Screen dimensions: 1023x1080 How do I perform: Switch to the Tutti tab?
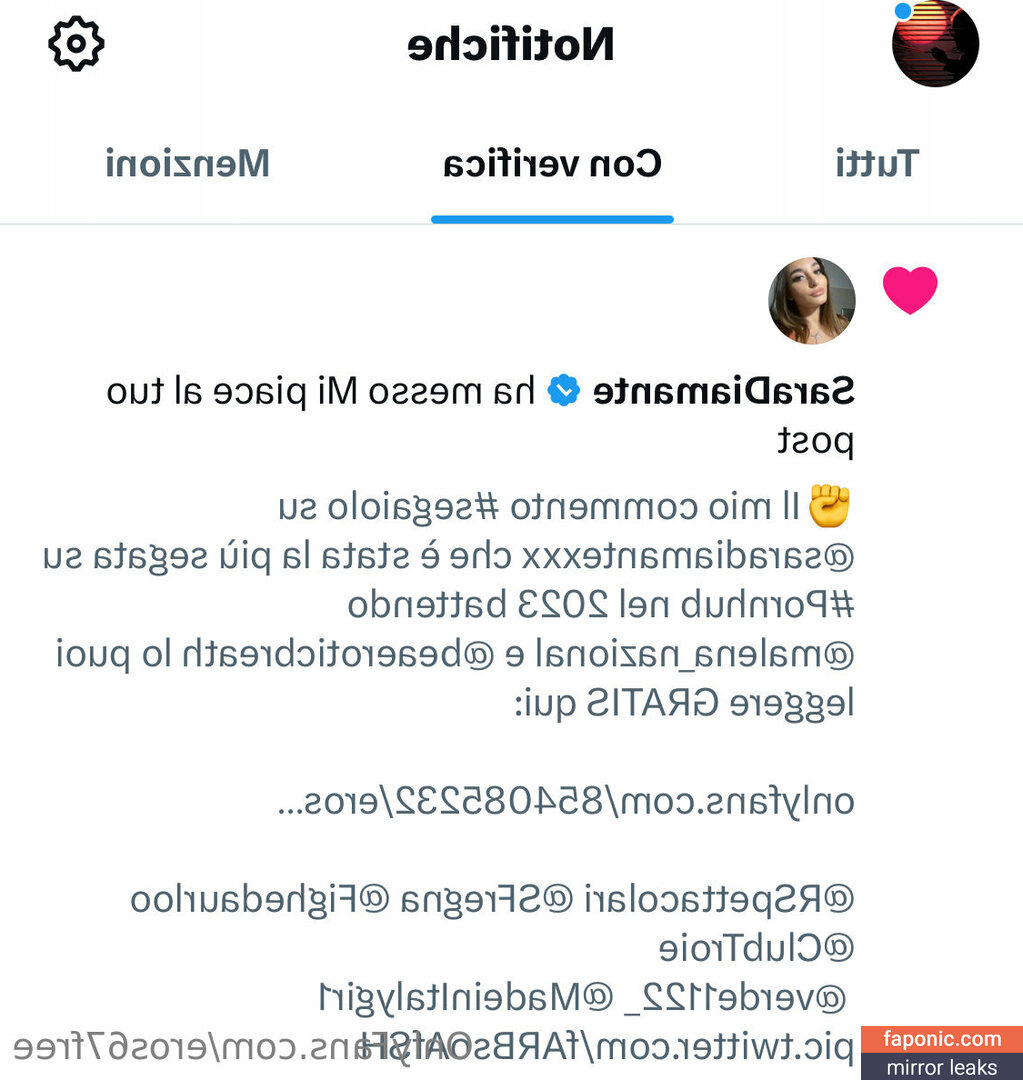coord(876,163)
